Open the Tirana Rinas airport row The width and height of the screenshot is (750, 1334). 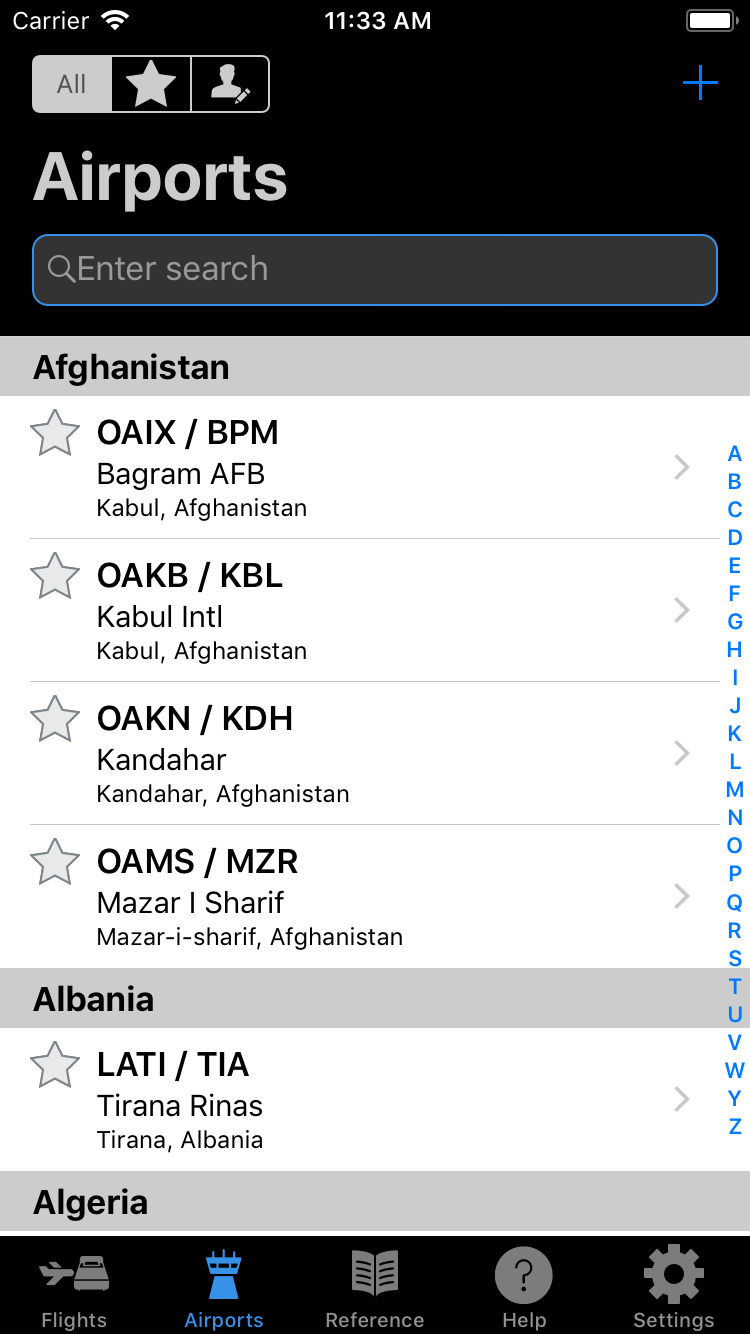tap(375, 1100)
